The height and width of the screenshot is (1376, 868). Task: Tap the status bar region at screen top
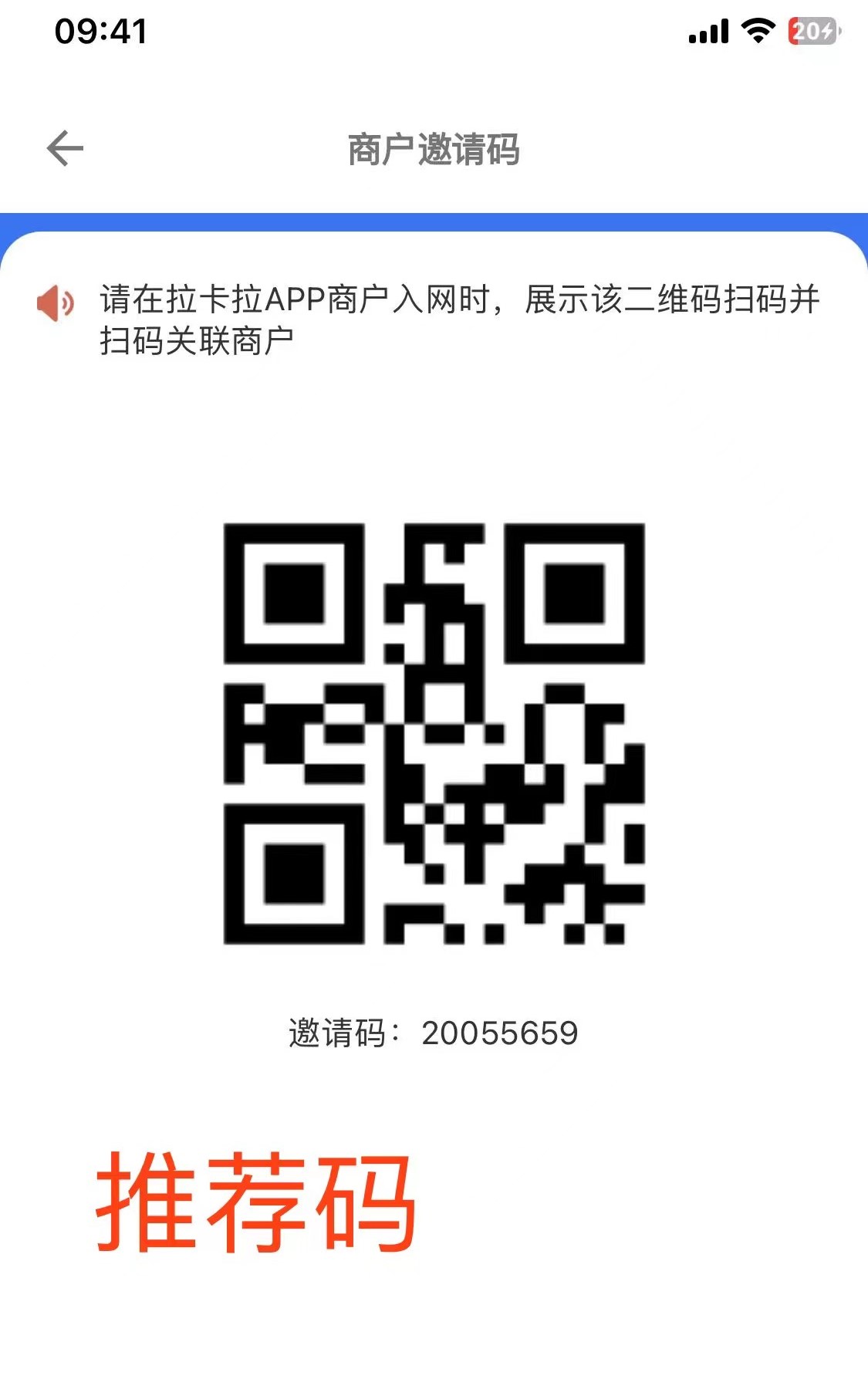434,32
